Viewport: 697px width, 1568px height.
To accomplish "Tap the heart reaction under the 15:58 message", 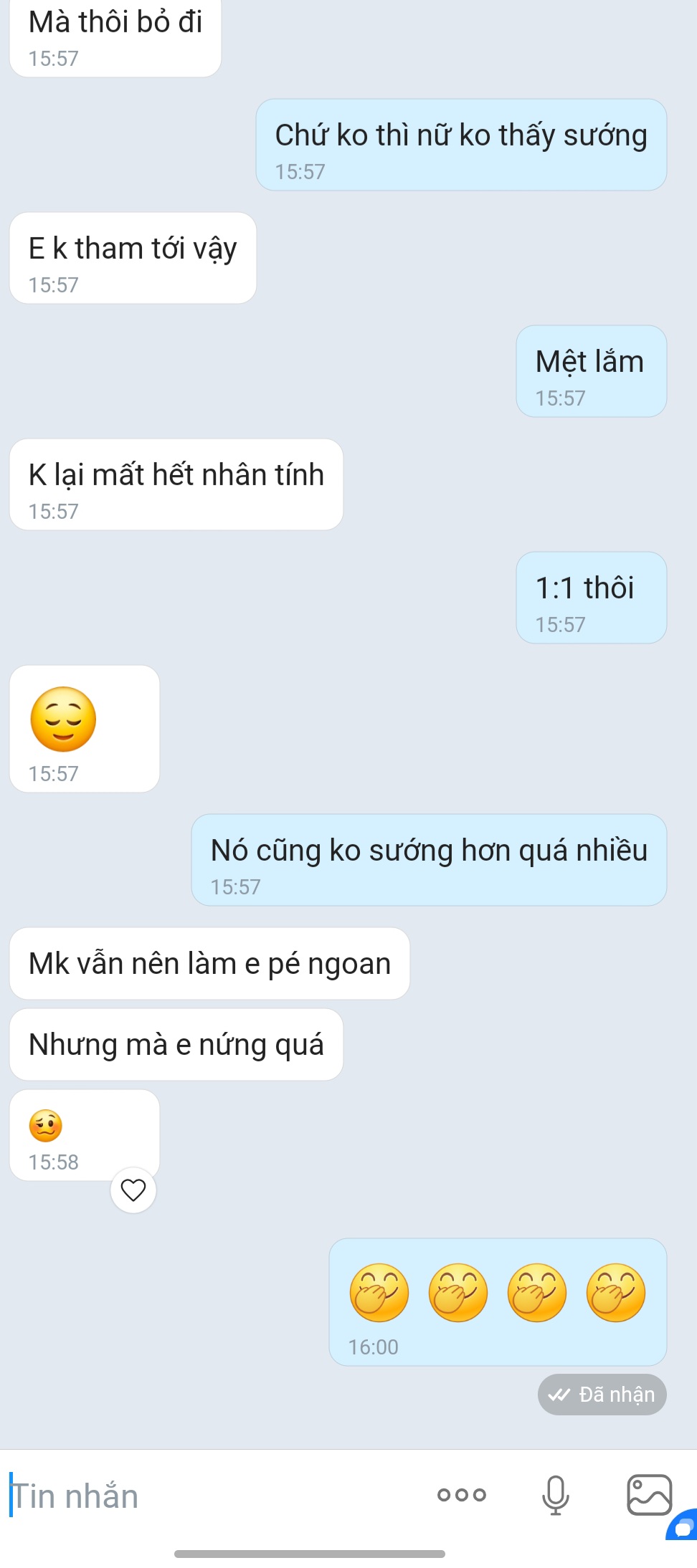I will tap(133, 1190).
